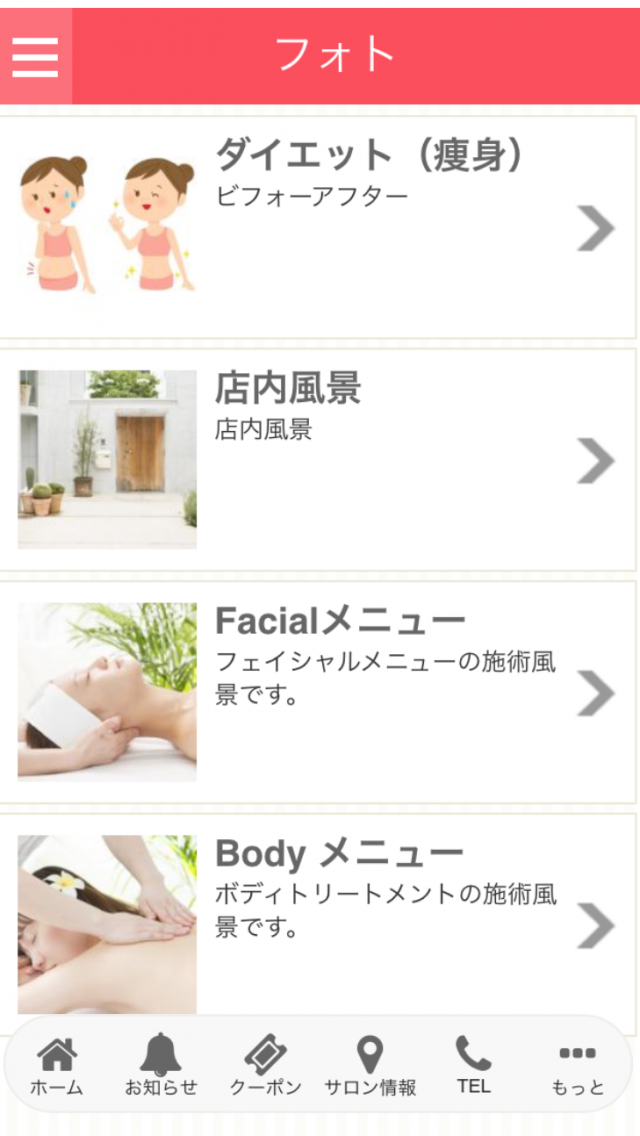Switch to the クーポン tab

click(265, 1066)
